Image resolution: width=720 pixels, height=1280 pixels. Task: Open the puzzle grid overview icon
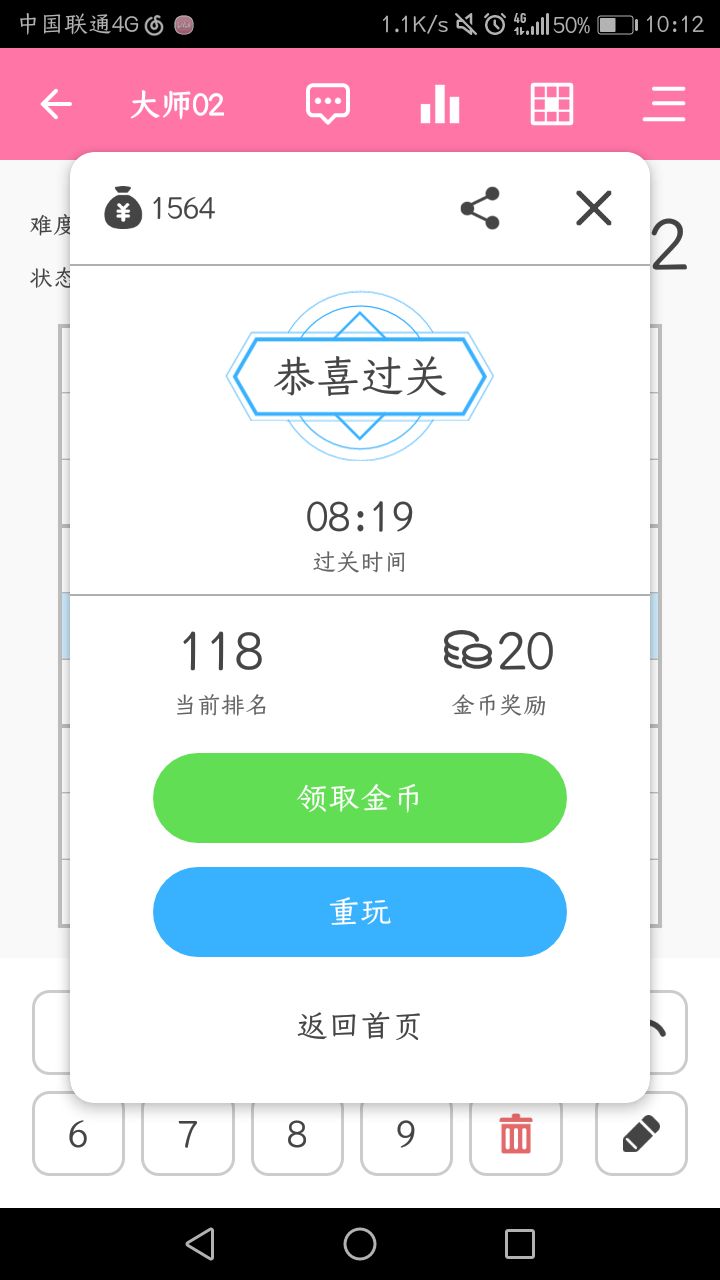(551, 103)
